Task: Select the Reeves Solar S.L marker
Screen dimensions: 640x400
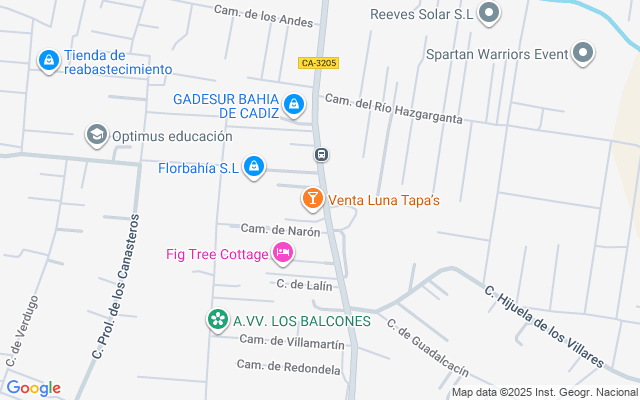Action: [489, 13]
